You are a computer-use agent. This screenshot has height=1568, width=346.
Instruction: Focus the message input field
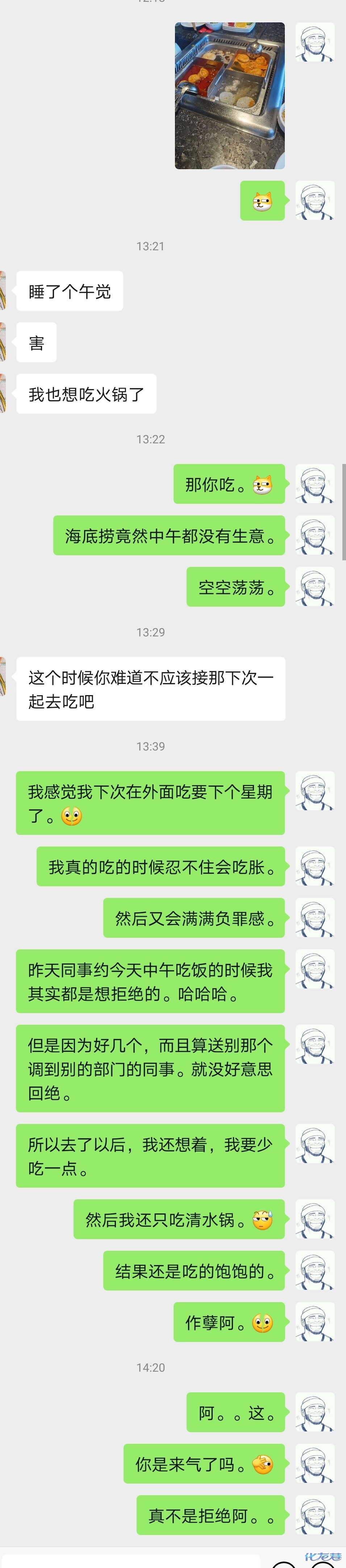[x=131, y=1561]
